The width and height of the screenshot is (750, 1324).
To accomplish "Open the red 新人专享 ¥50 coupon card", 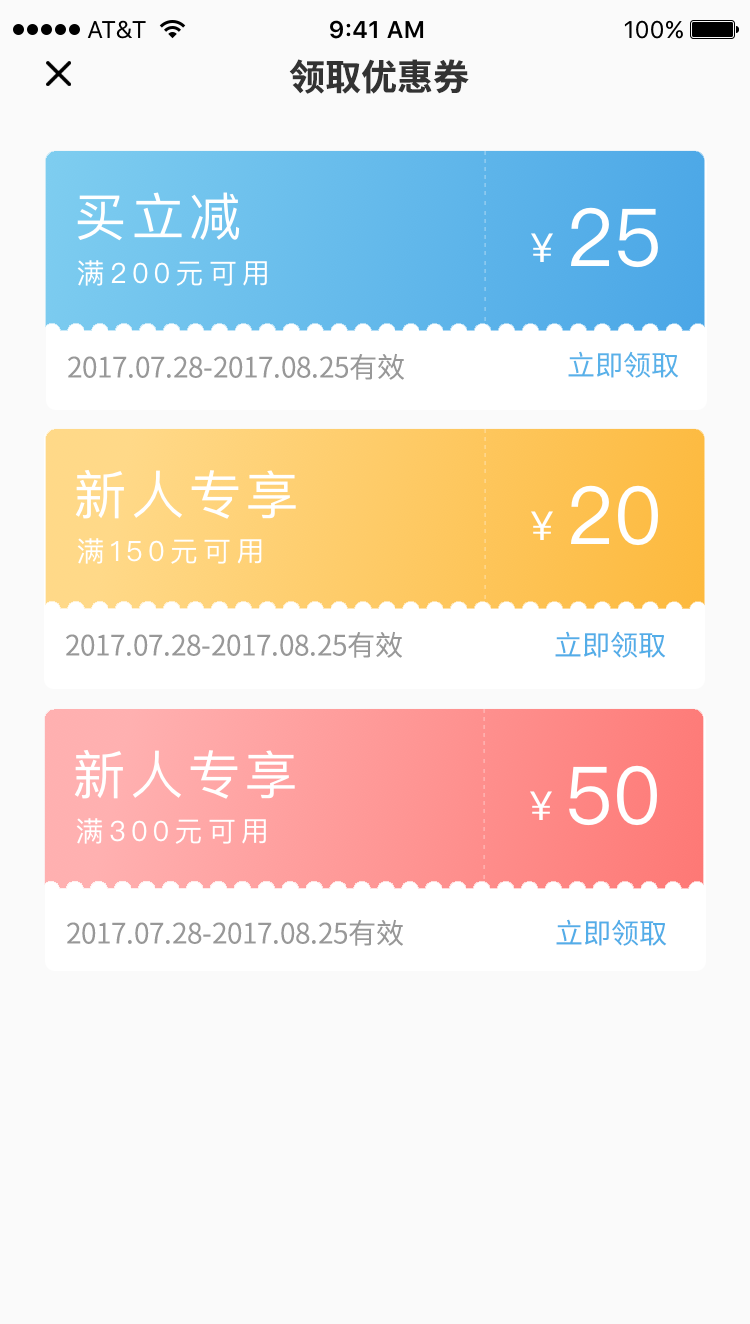I will coord(375,839).
